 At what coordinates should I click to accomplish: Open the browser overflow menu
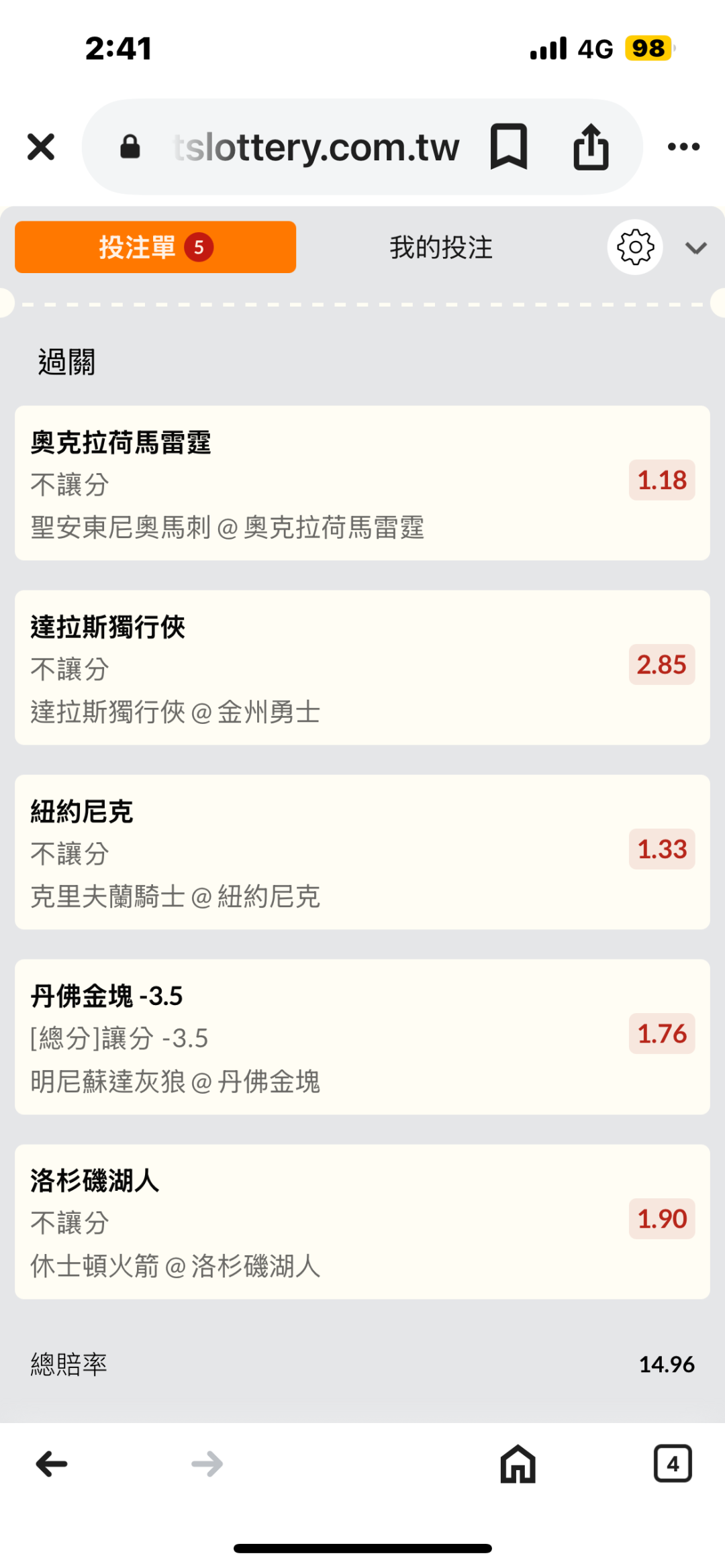(683, 147)
